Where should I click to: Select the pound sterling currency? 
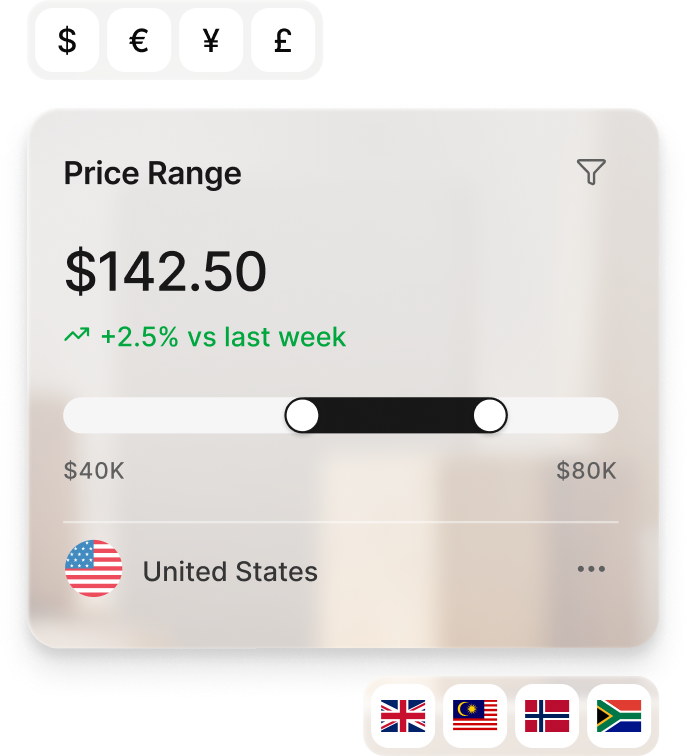[x=283, y=41]
